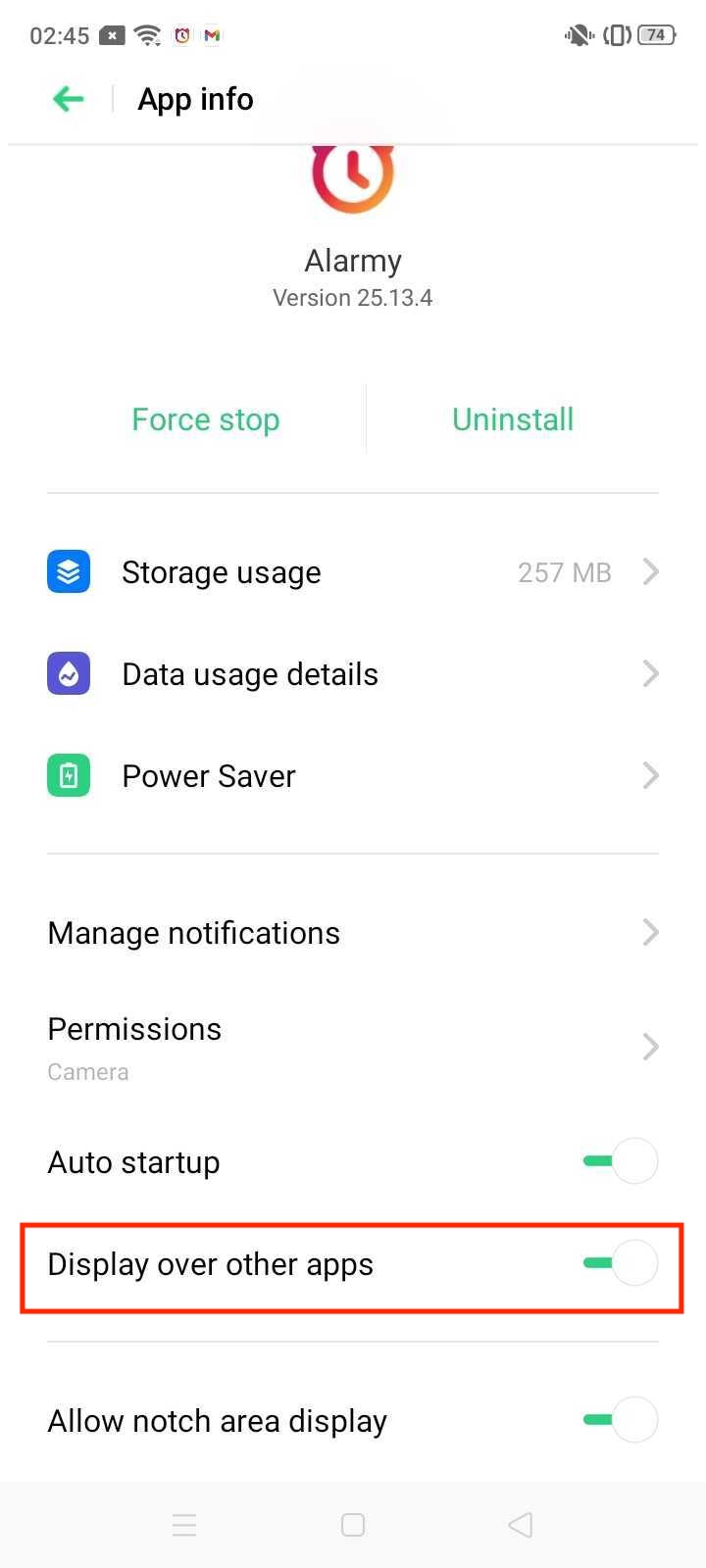Open recent apps from the navigation bar
This screenshot has width=706, height=1568.
pos(184,1525)
